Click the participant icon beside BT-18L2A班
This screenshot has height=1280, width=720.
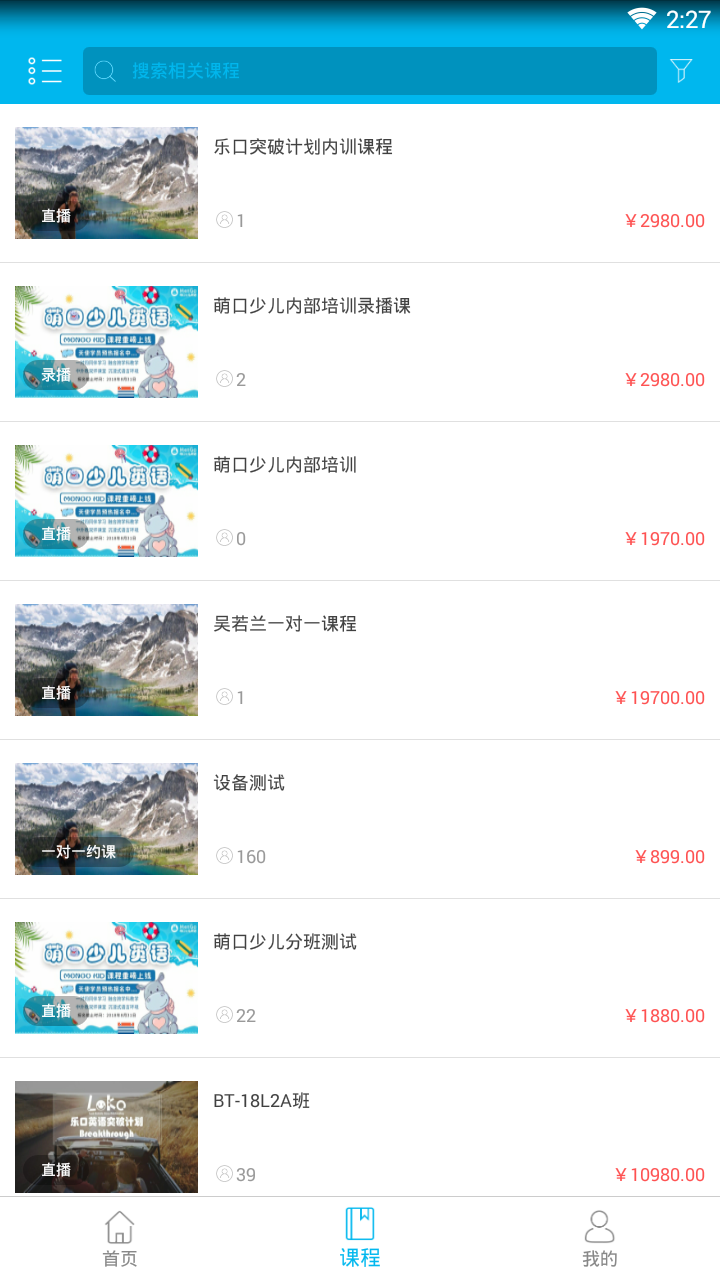point(224,1174)
